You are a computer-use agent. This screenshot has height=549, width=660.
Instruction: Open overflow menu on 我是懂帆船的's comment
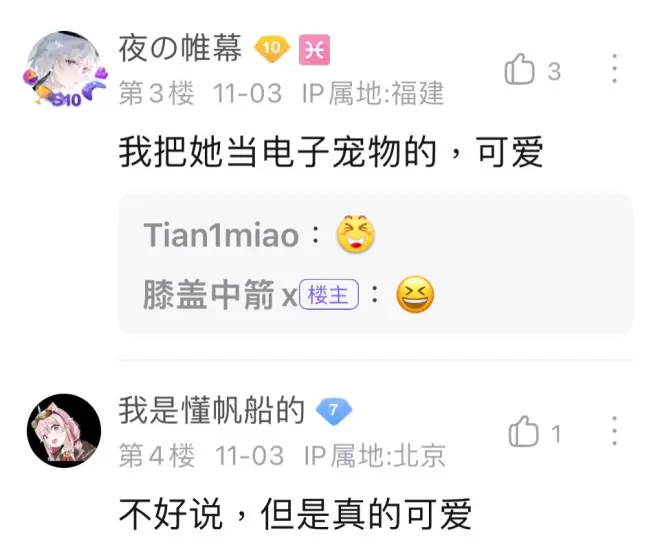[x=615, y=432]
